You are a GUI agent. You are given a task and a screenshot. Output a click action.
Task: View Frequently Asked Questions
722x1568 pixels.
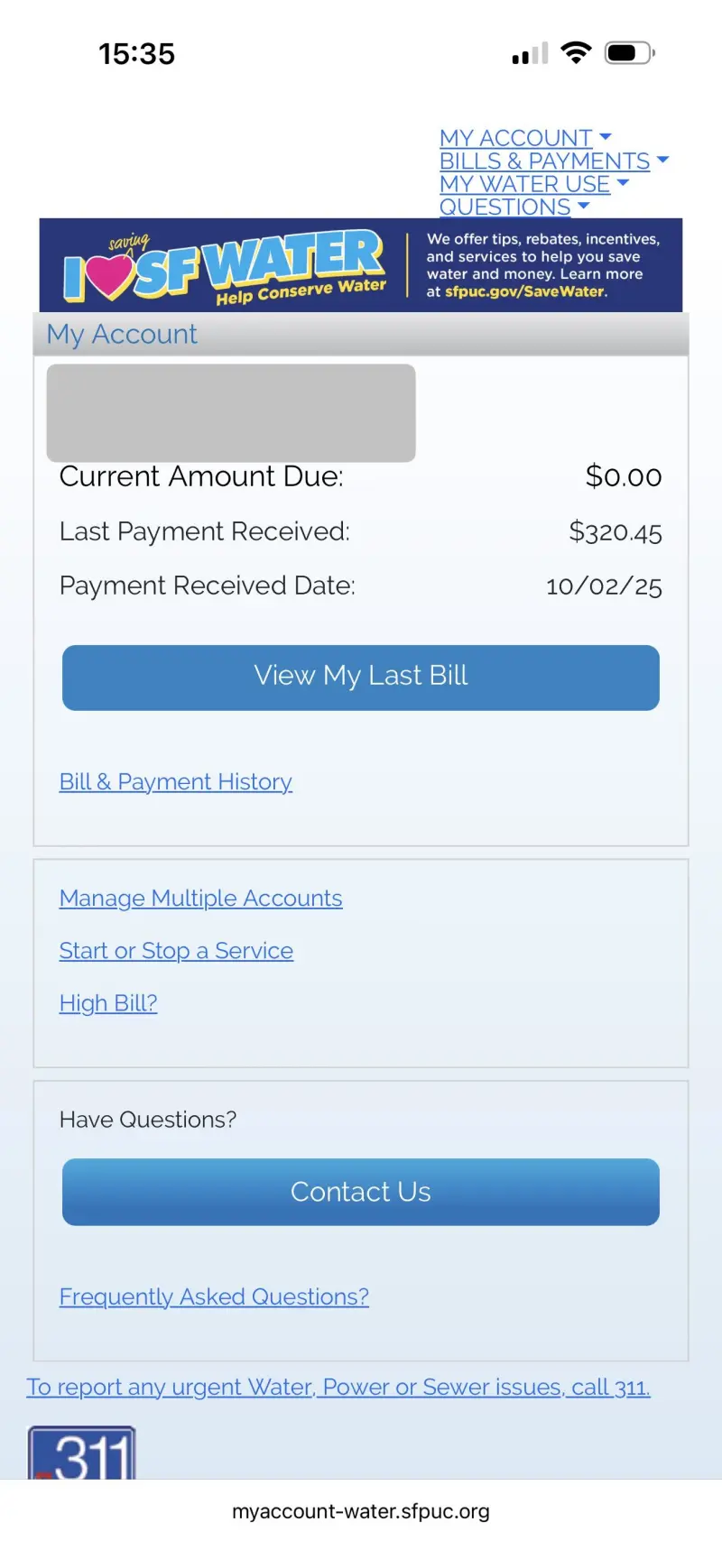click(x=214, y=1296)
